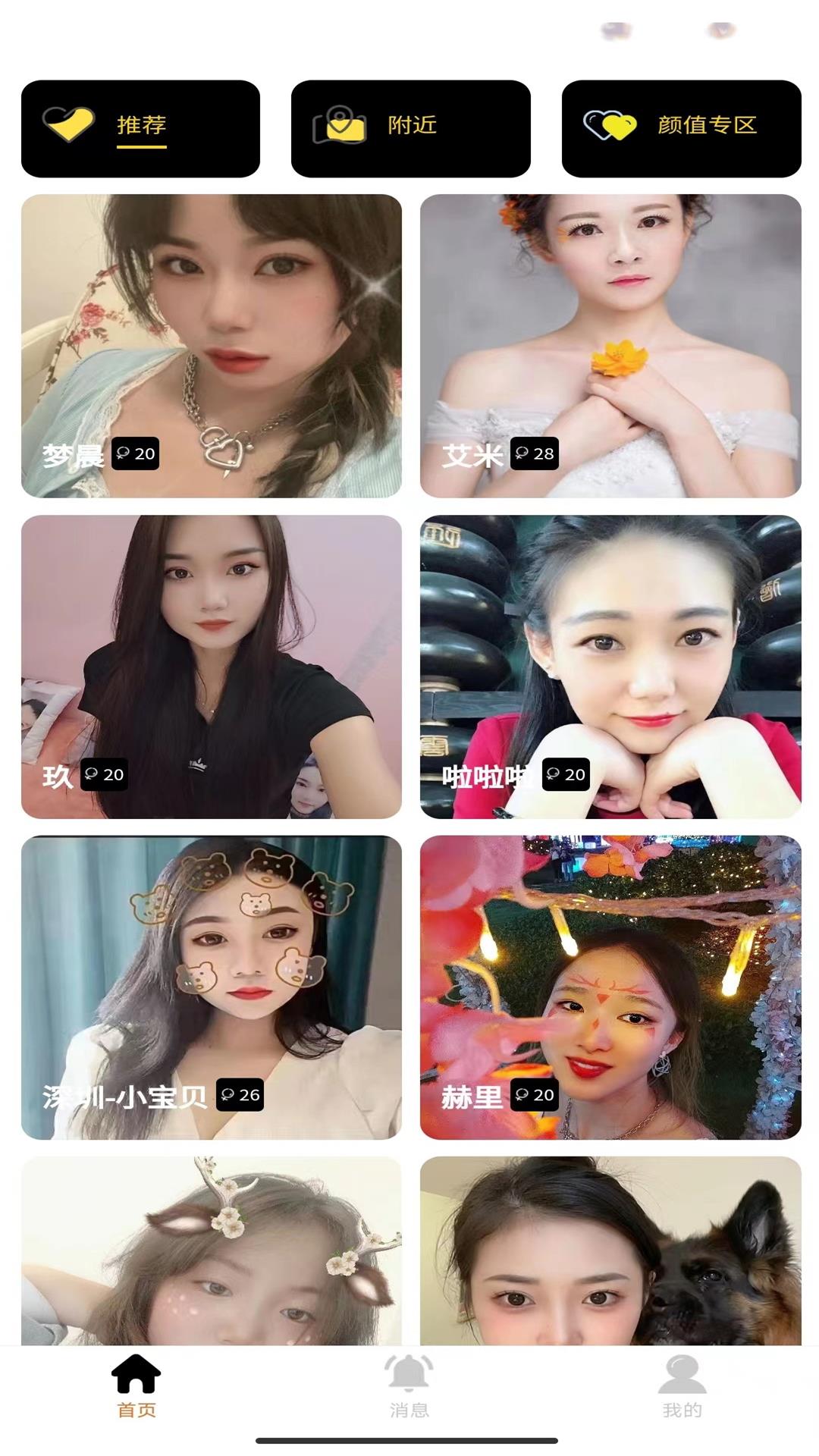
Task: Switch to the 消息 messages tab
Action: tap(409, 1387)
